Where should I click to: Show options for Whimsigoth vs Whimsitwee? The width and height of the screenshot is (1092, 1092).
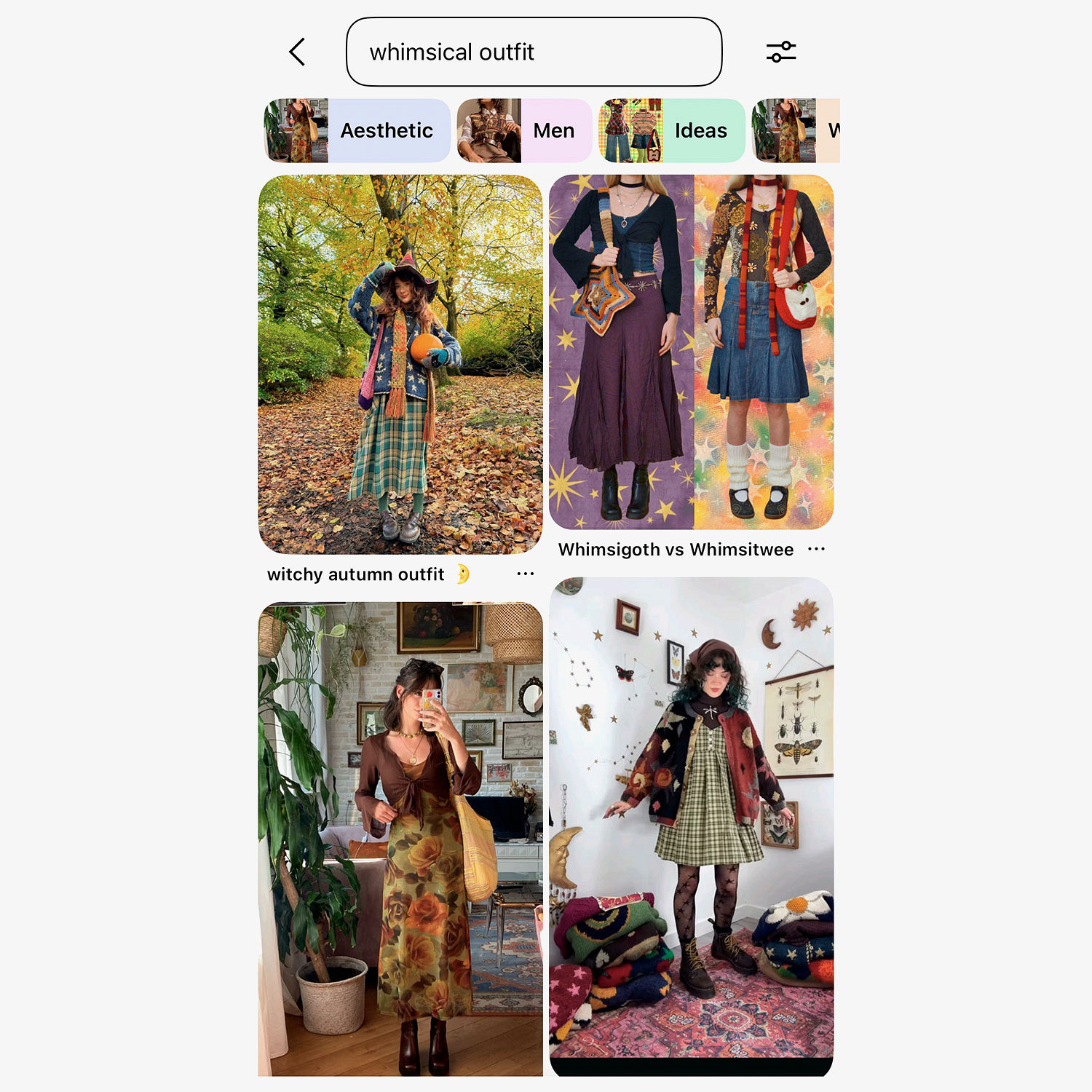click(816, 549)
